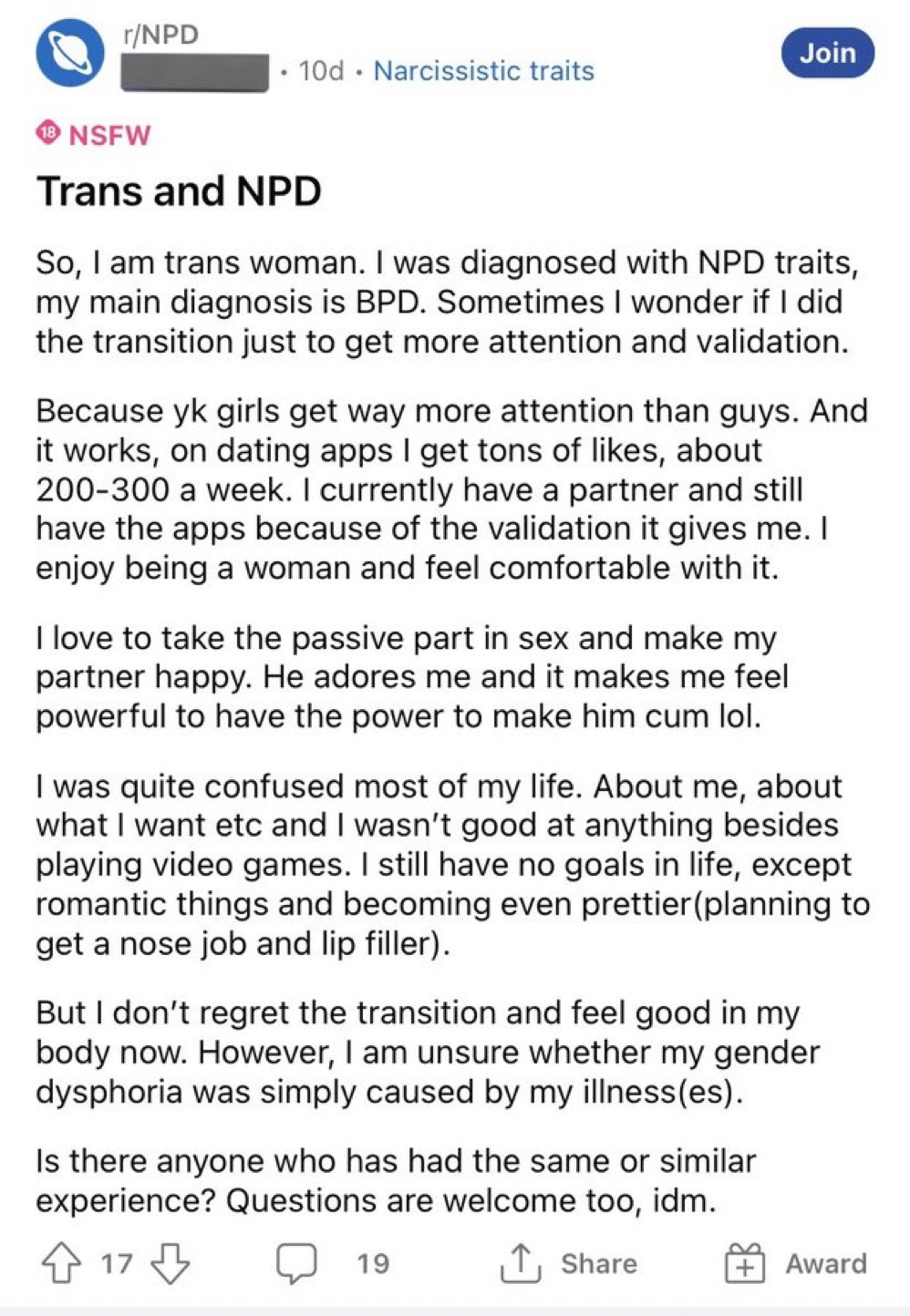
Task: Open the Narcissistic traits flair
Action: click(483, 71)
